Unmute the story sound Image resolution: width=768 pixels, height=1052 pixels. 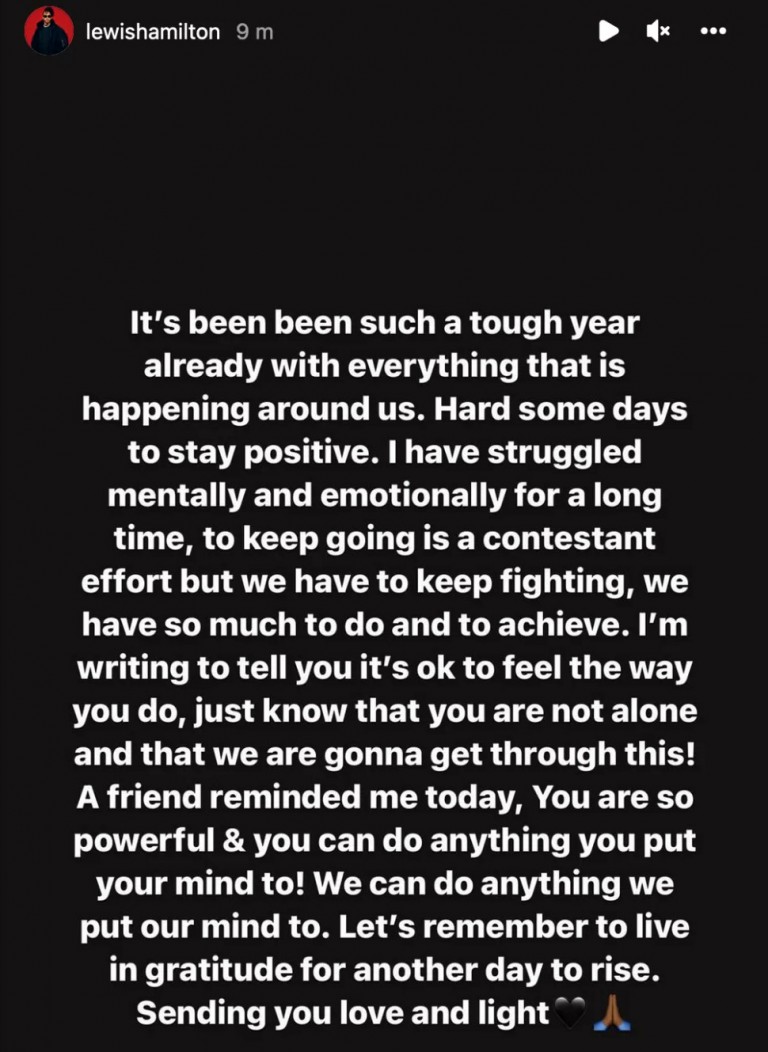point(658,32)
